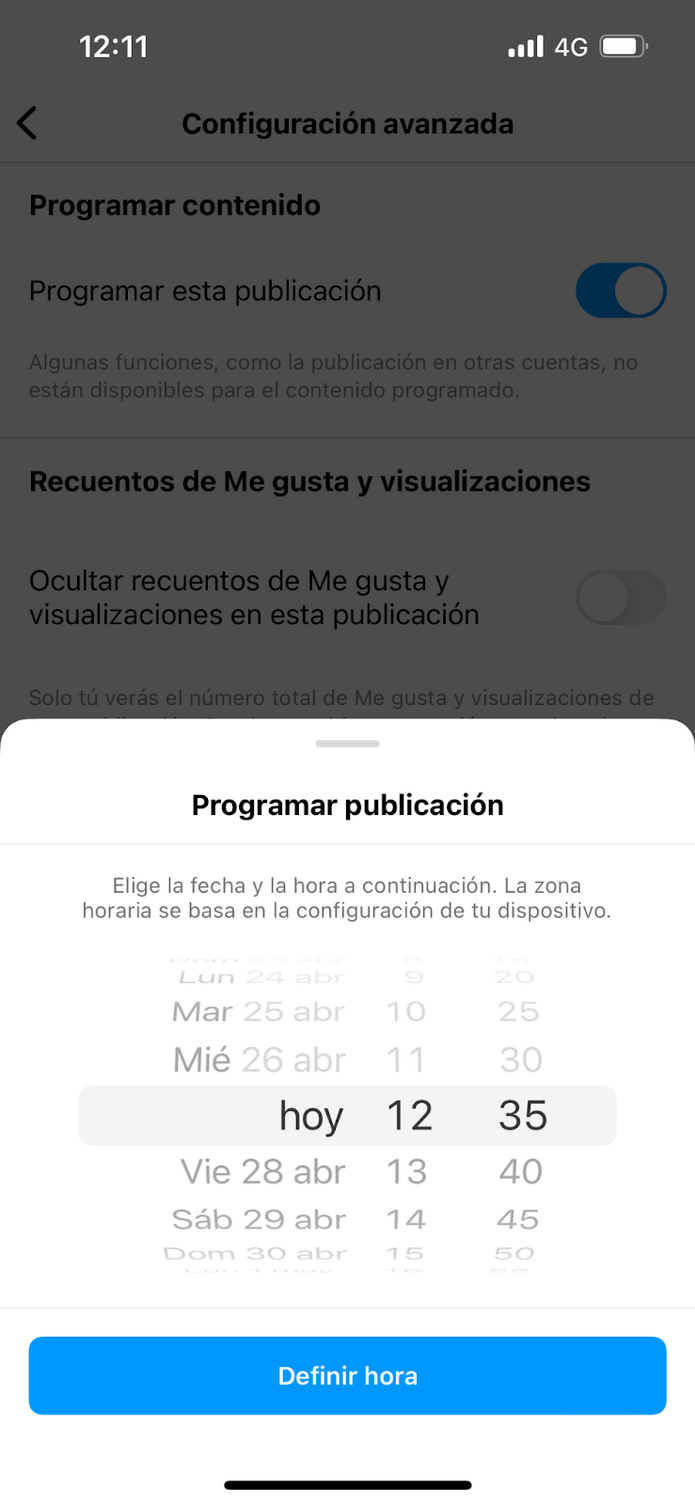Choose Mié 26 abr in date wheel

(x=260, y=1059)
